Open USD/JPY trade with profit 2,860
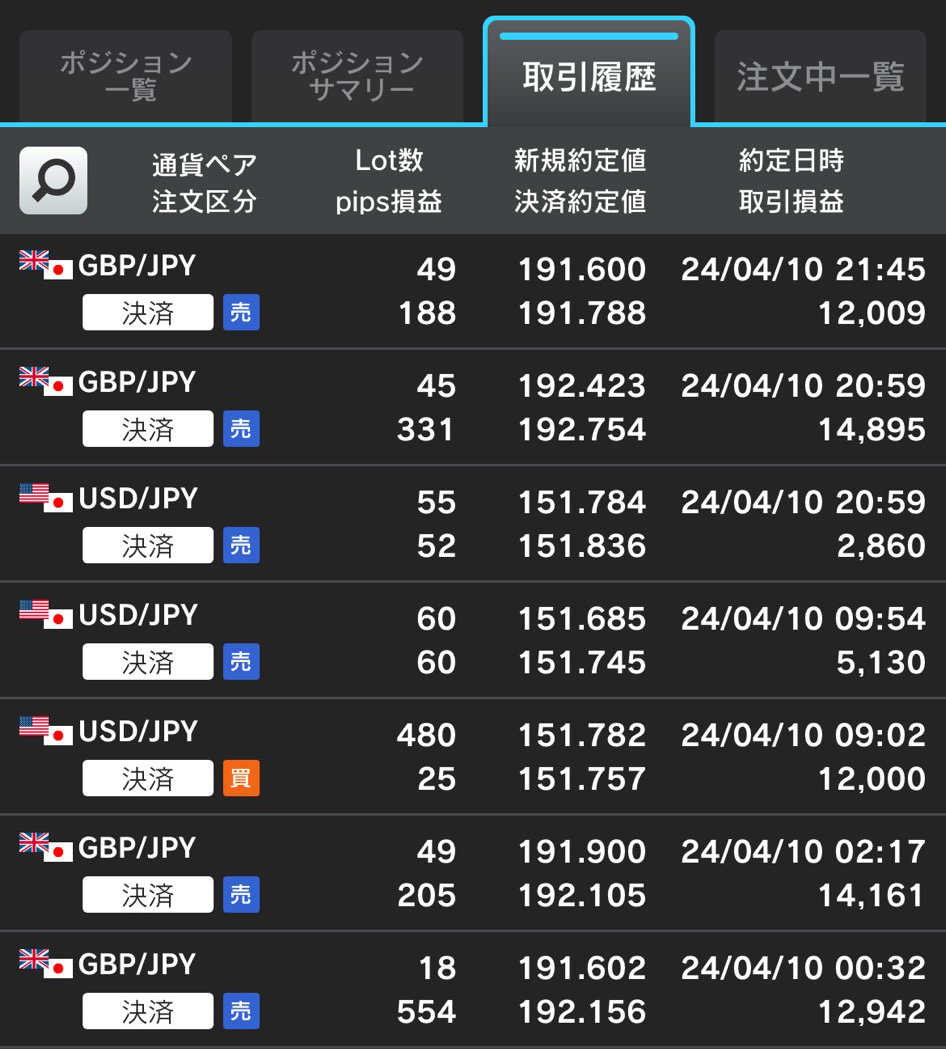 pos(473,523)
